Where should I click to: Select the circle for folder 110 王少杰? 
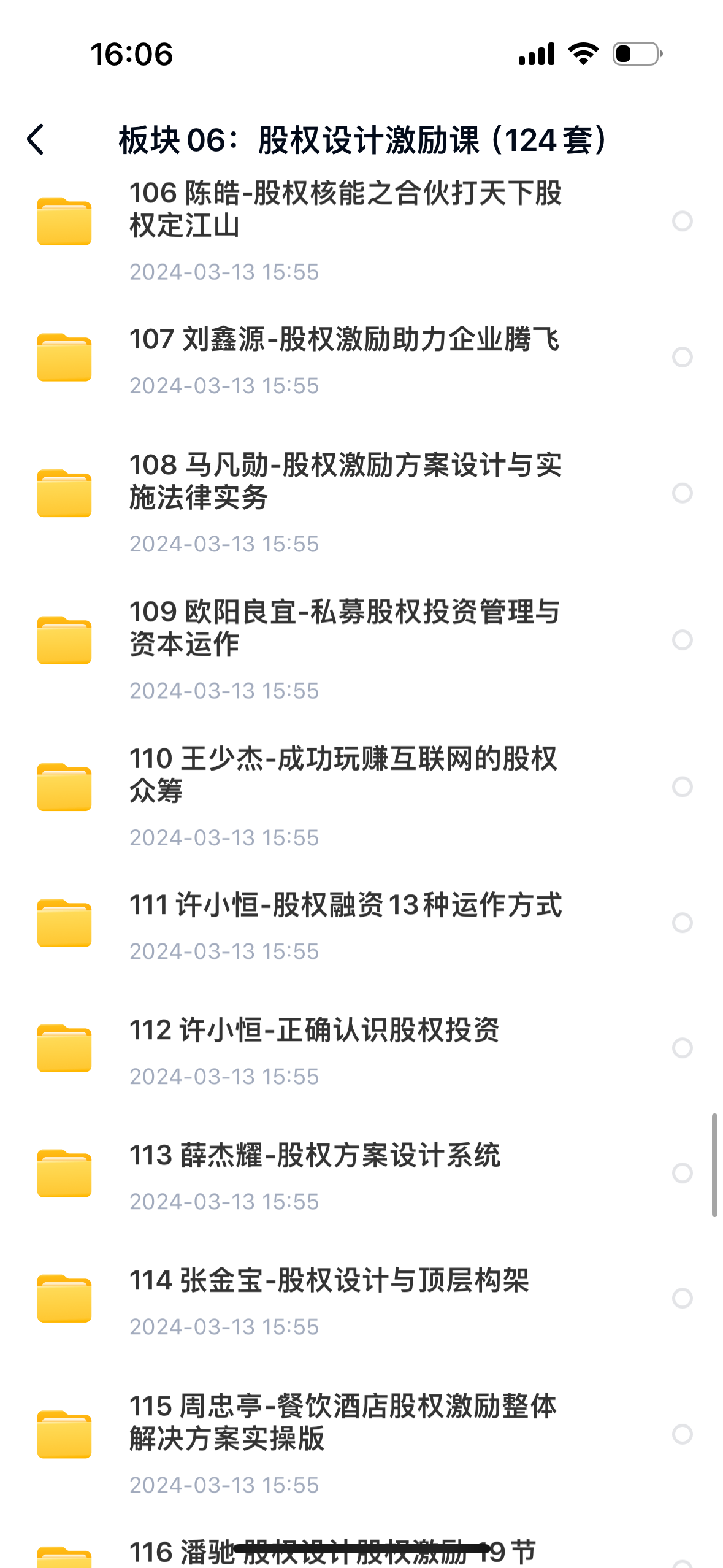(x=682, y=787)
